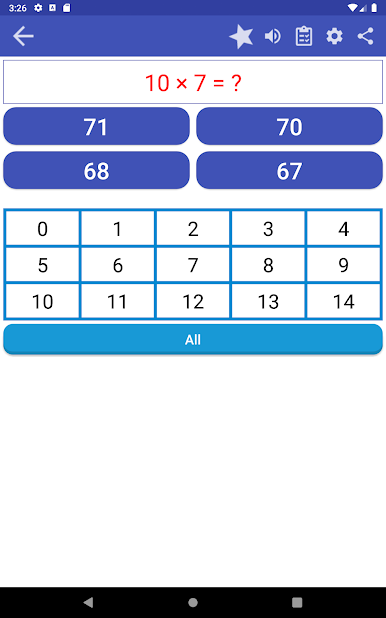
Task: Open the clipboard checklist icon
Action: coord(304,36)
